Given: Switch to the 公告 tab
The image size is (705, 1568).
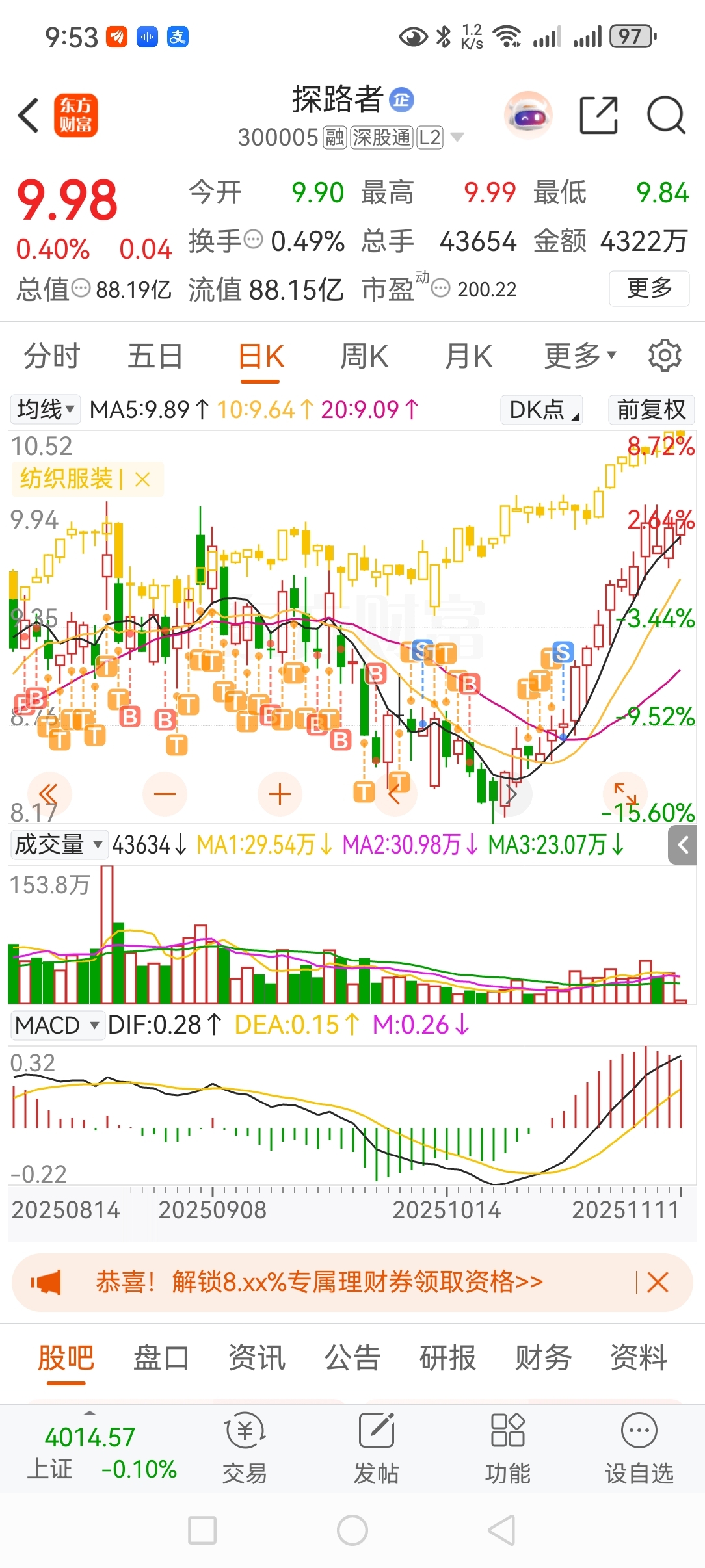Looking at the screenshot, I should [352, 1358].
